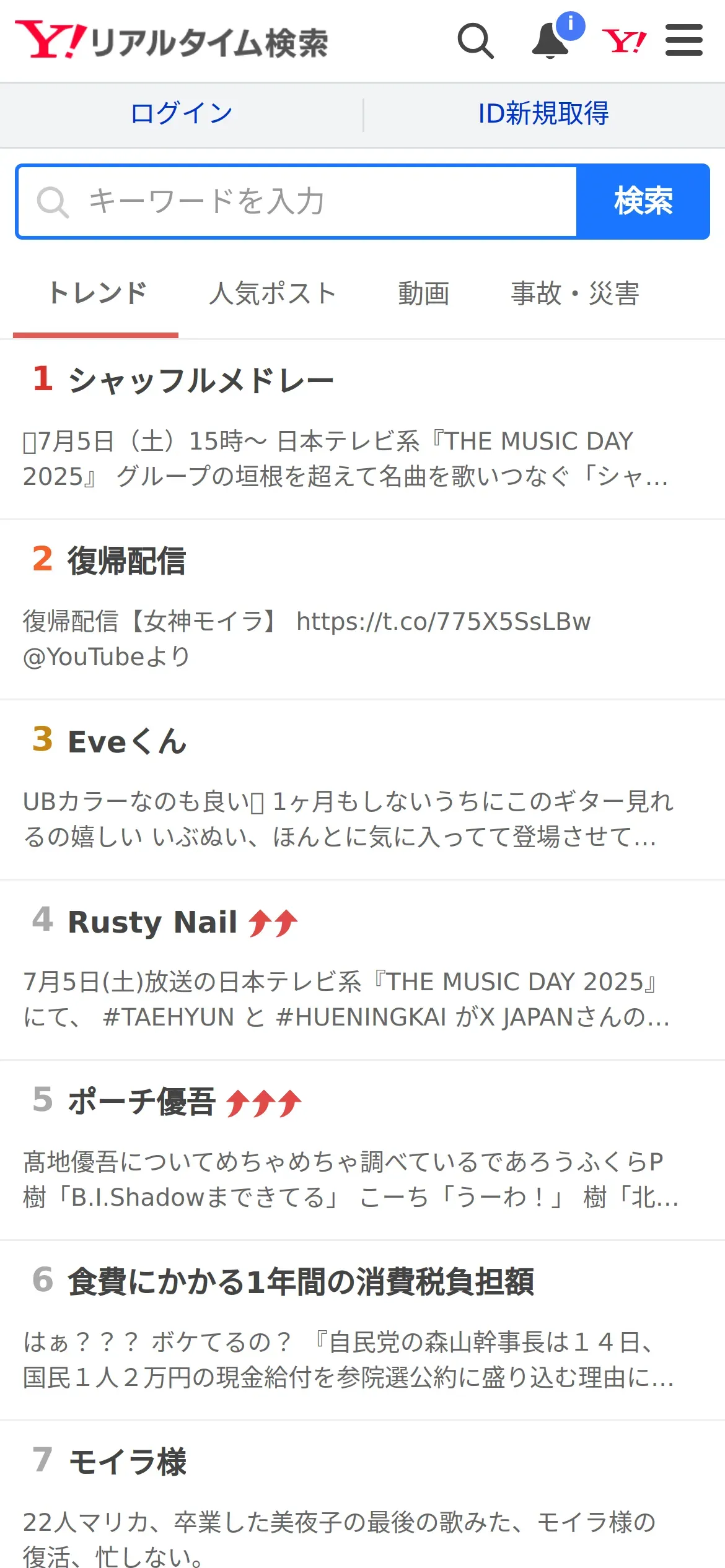Tap the blue 検索 button
Image resolution: width=725 pixels, height=1568 pixels.
643,201
